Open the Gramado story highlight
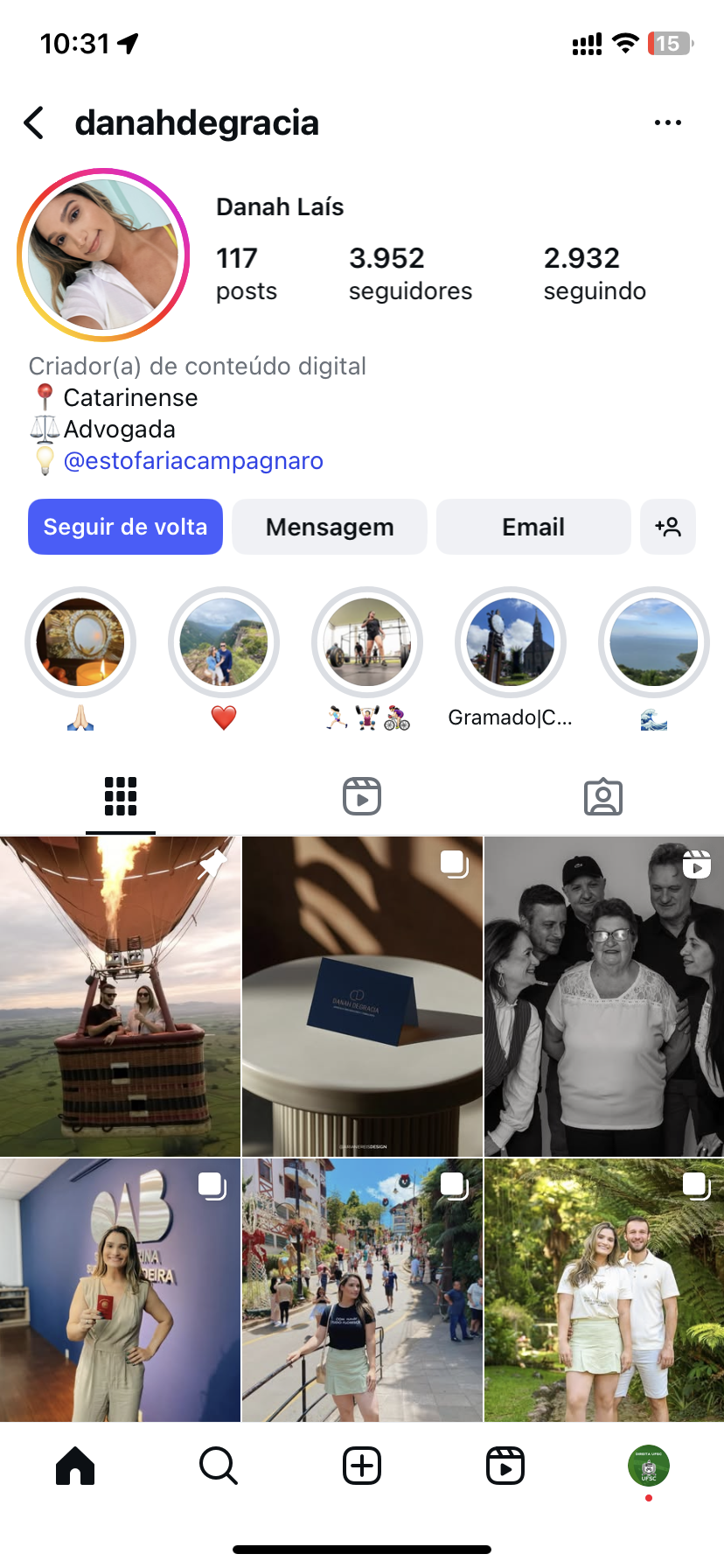 pos(510,643)
